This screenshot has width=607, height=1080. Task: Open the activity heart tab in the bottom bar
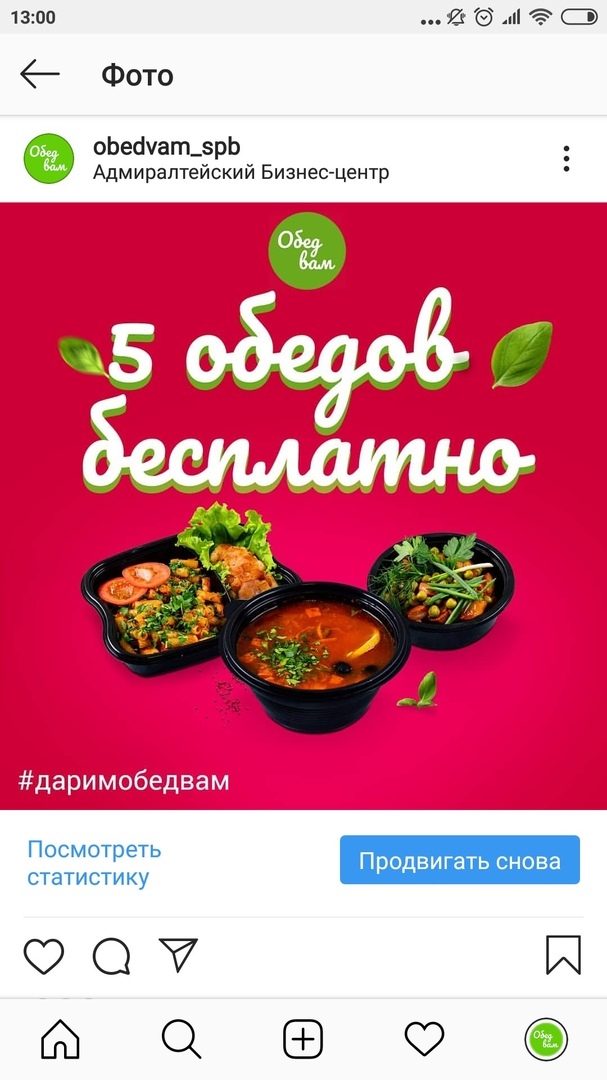click(424, 1040)
